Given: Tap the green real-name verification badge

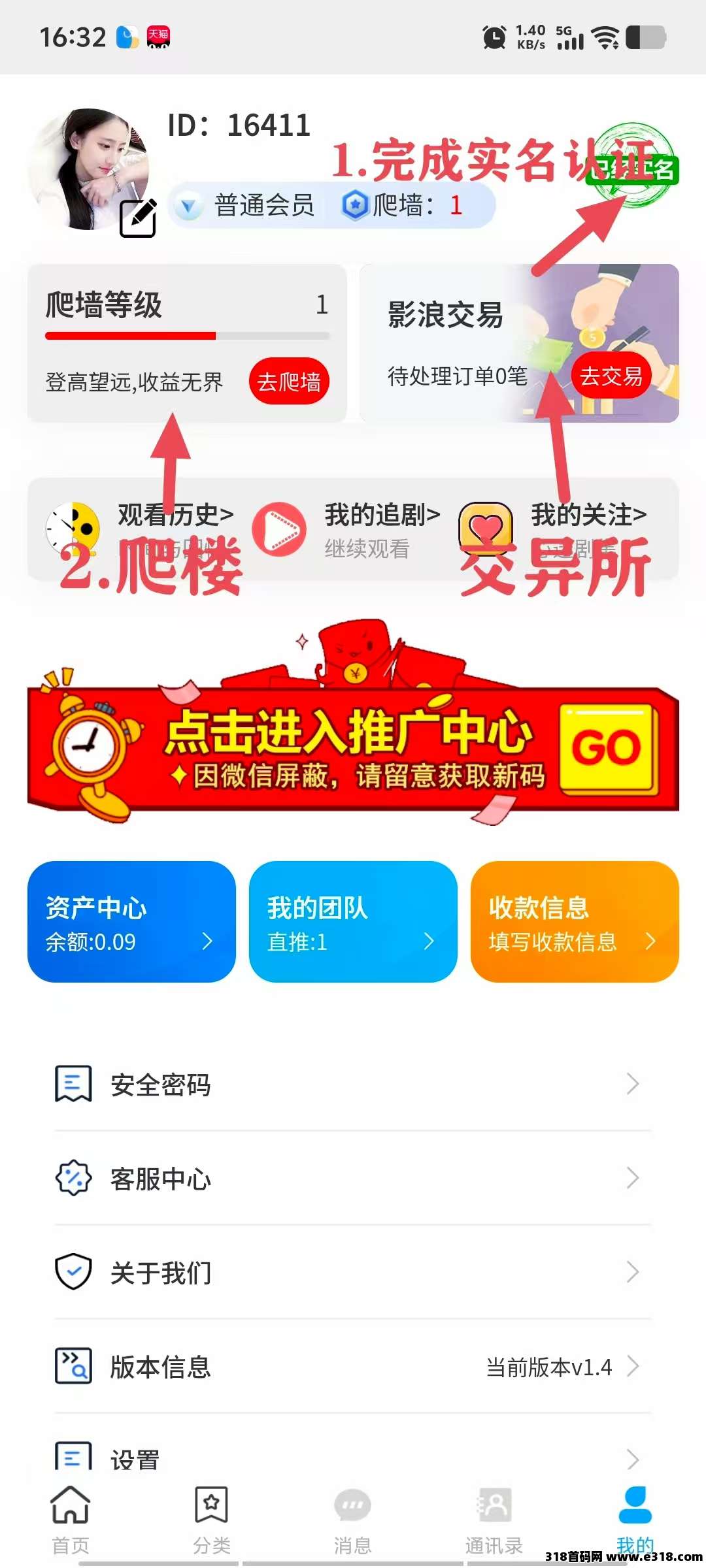Looking at the screenshot, I should 633,167.
